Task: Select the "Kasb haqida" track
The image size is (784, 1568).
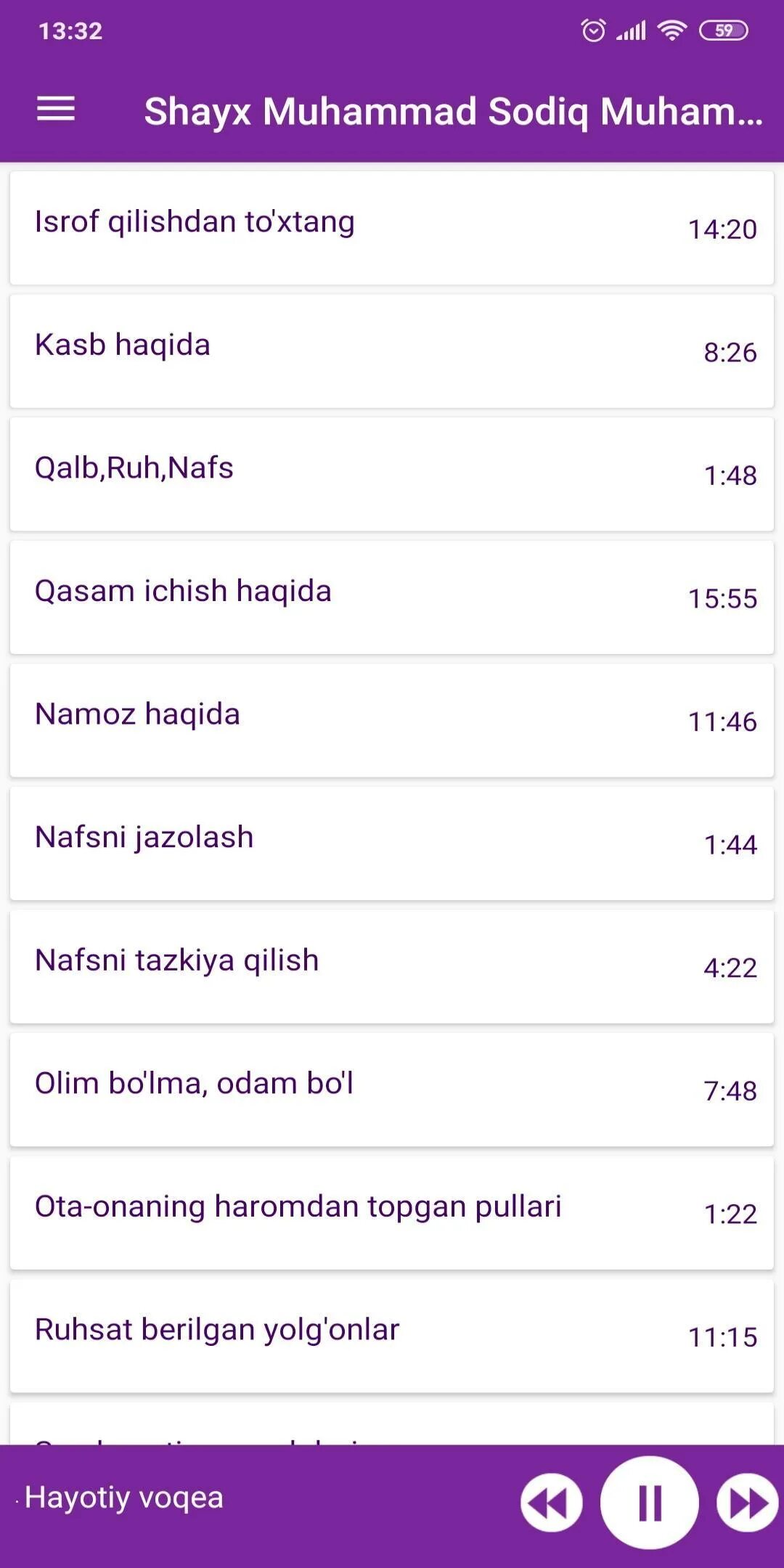Action: [392, 351]
